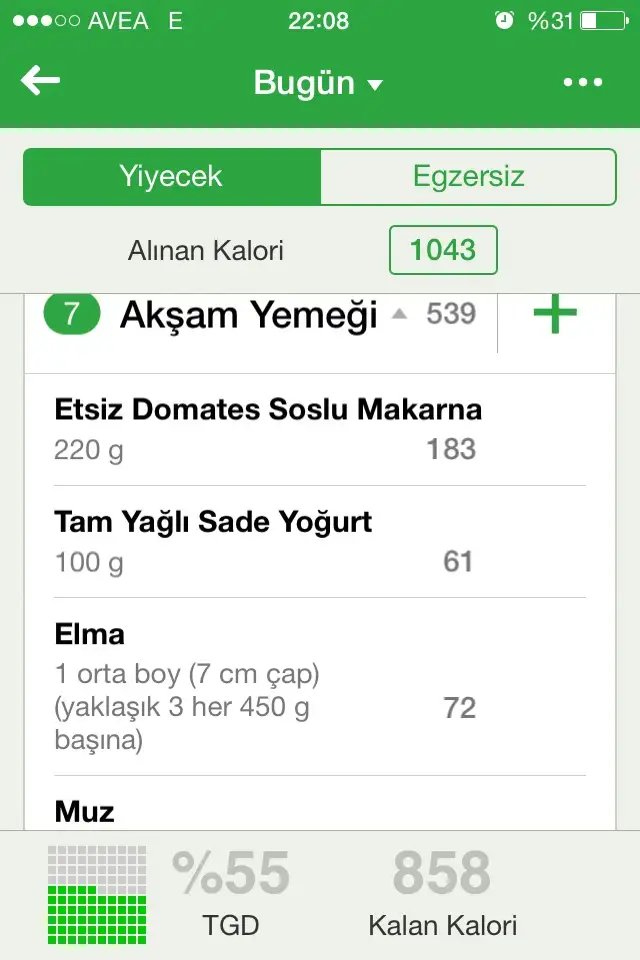Open the three-dot overflow menu
The height and width of the screenshot is (960, 640).
point(583,82)
